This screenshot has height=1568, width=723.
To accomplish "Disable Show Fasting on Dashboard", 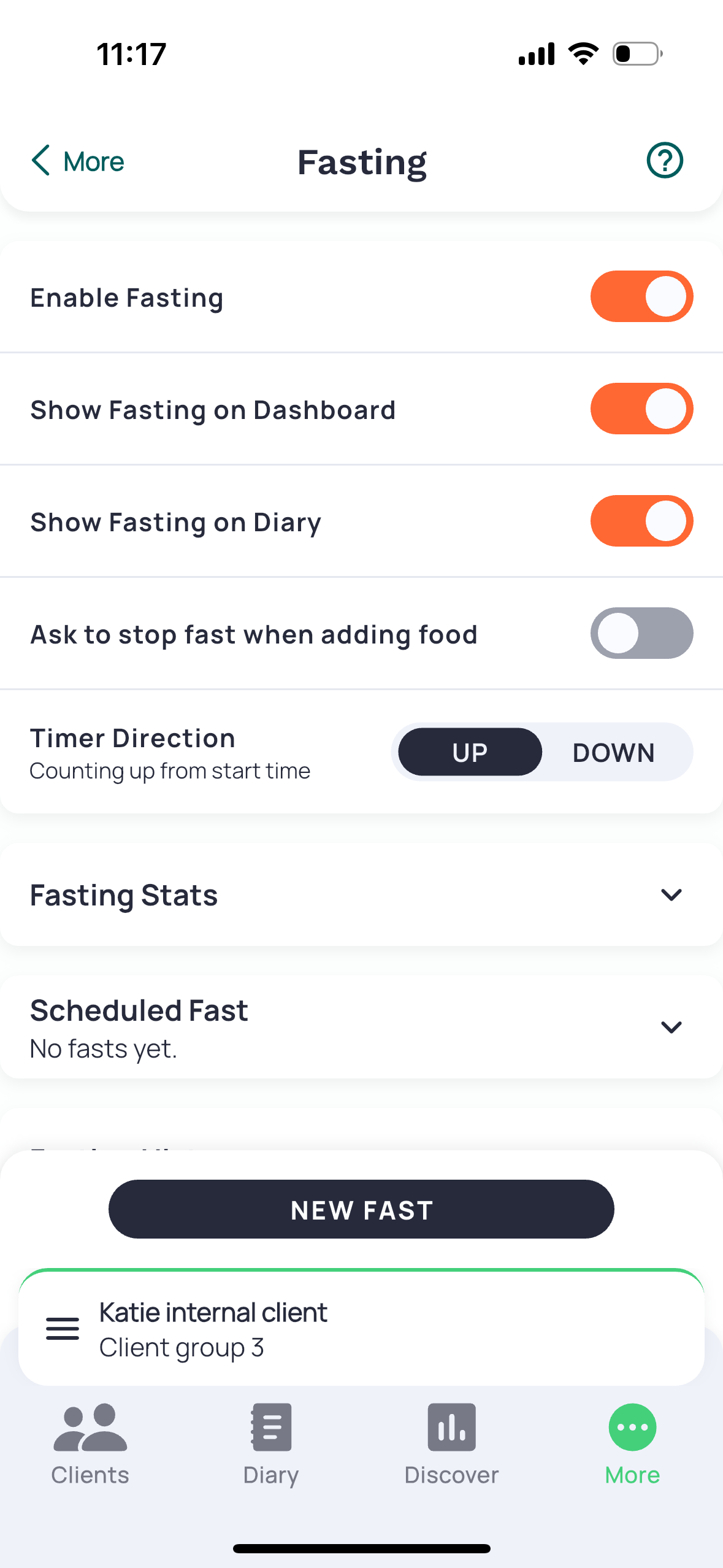I will coord(641,409).
